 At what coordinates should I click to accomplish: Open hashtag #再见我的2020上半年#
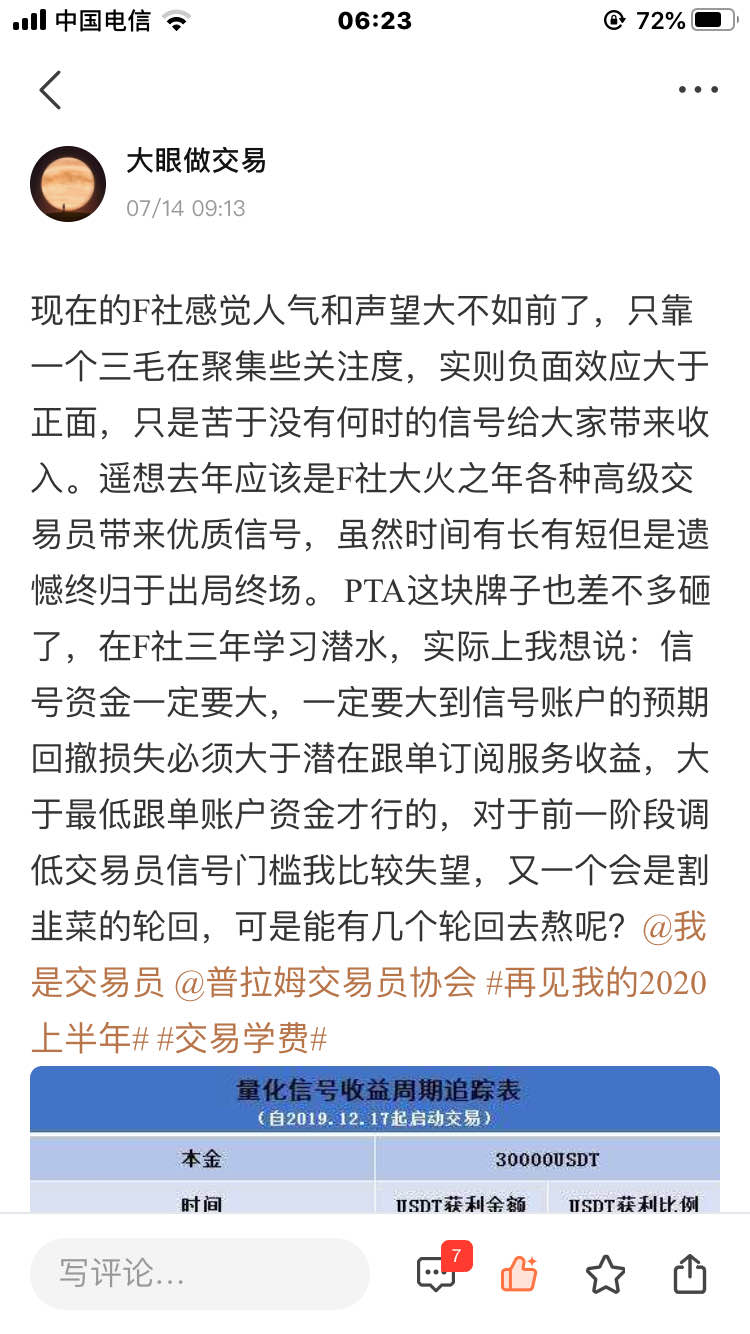(595, 983)
